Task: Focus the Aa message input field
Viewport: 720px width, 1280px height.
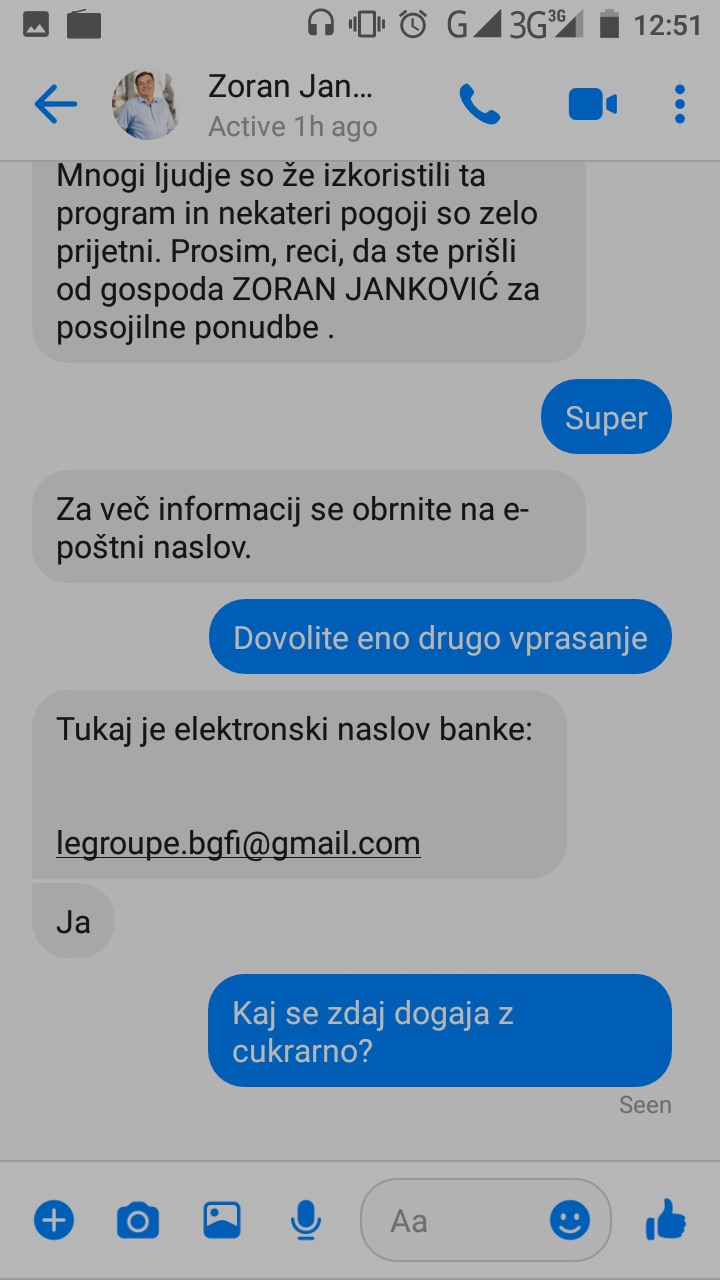Action: (450, 1220)
